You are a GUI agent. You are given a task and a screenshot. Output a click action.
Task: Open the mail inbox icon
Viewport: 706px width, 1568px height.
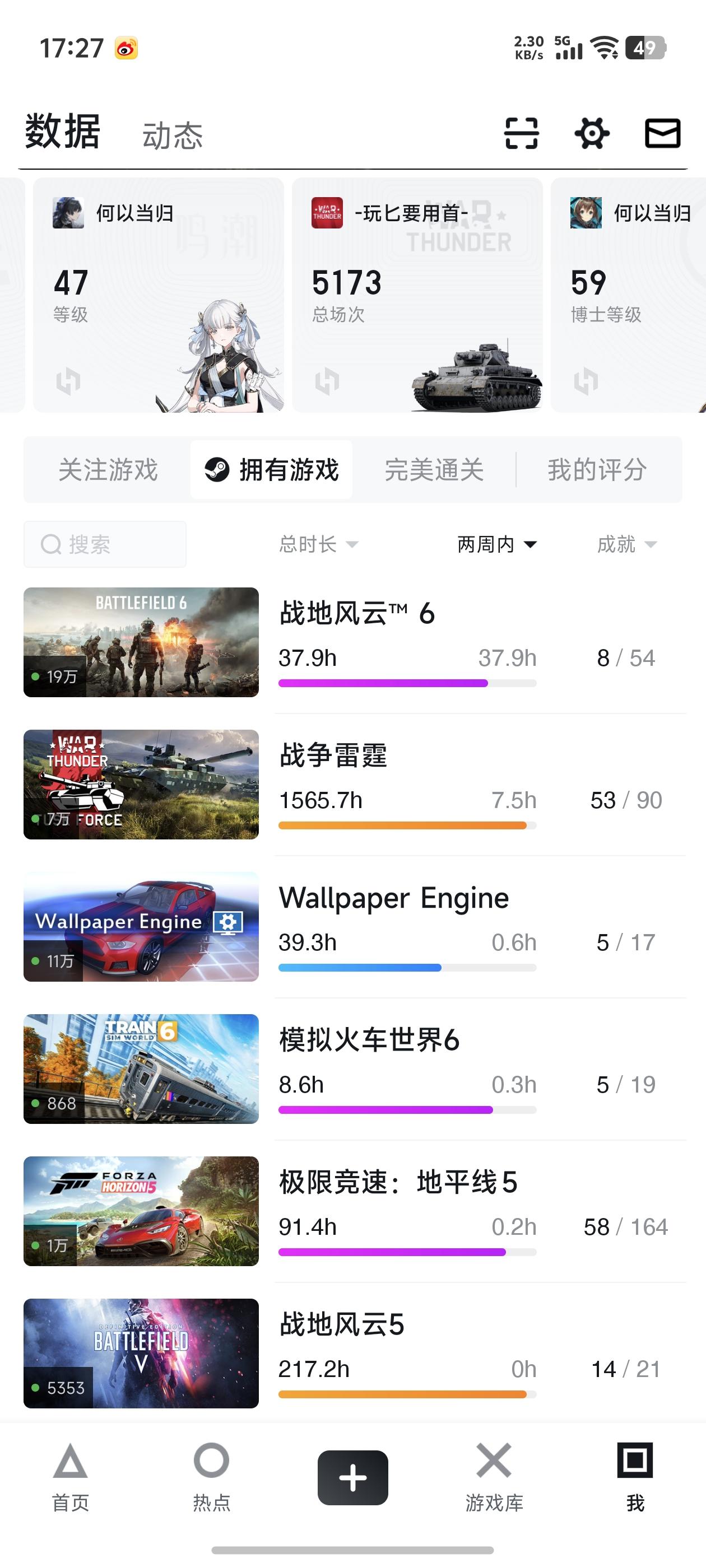[662, 133]
